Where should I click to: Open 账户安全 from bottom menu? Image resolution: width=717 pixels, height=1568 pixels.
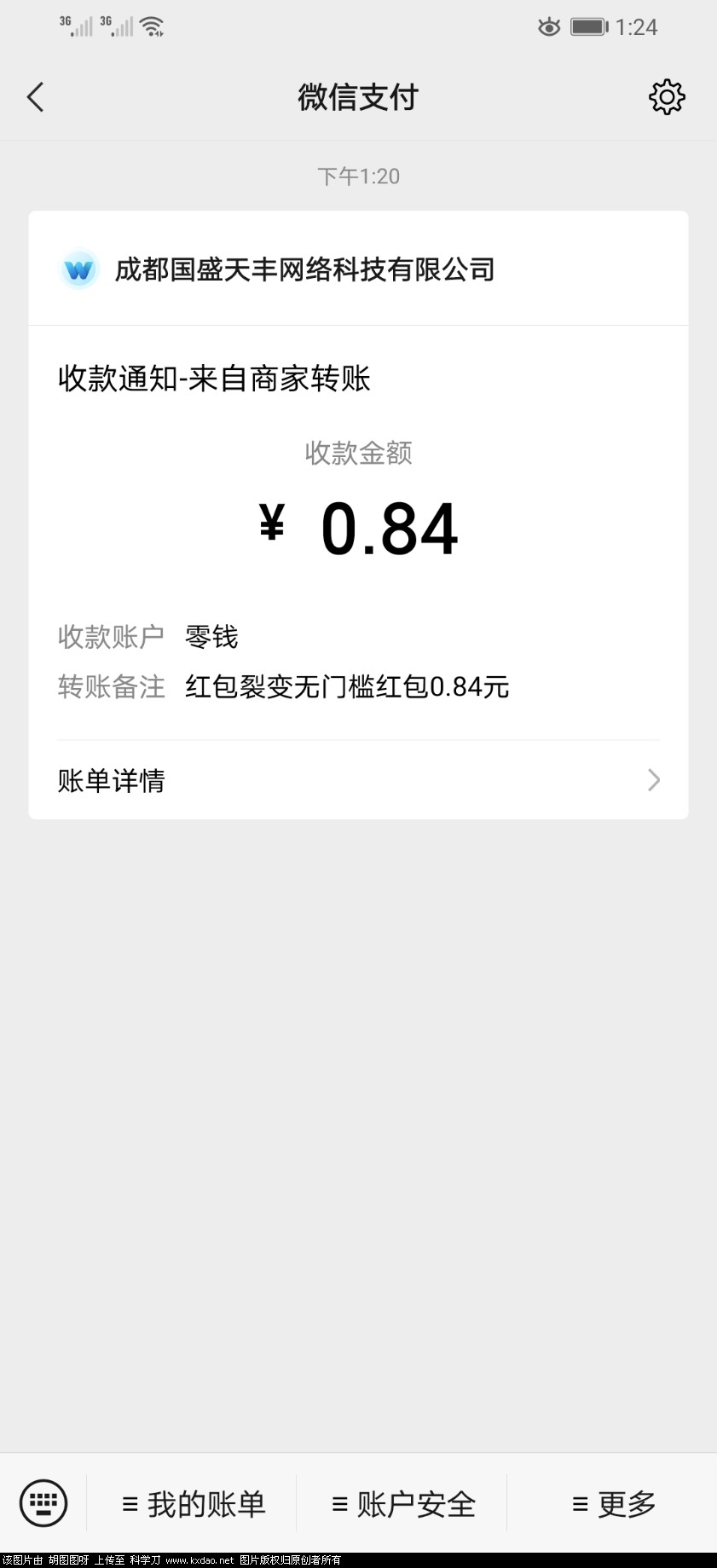click(x=402, y=1503)
